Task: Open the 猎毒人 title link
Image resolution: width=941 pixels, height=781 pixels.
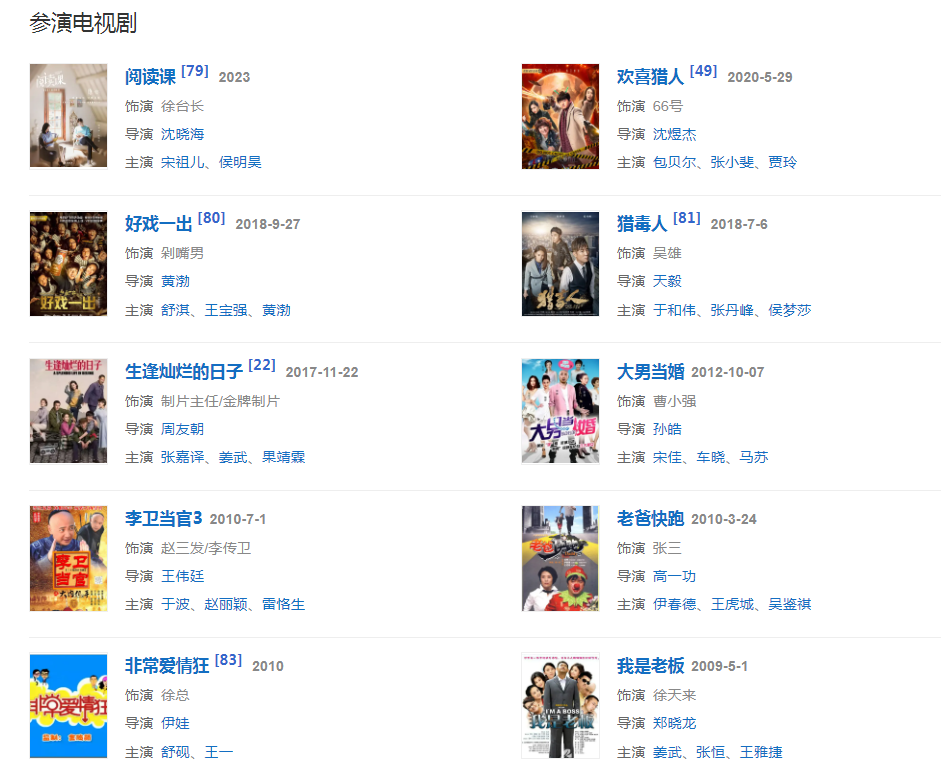Action: pos(641,224)
